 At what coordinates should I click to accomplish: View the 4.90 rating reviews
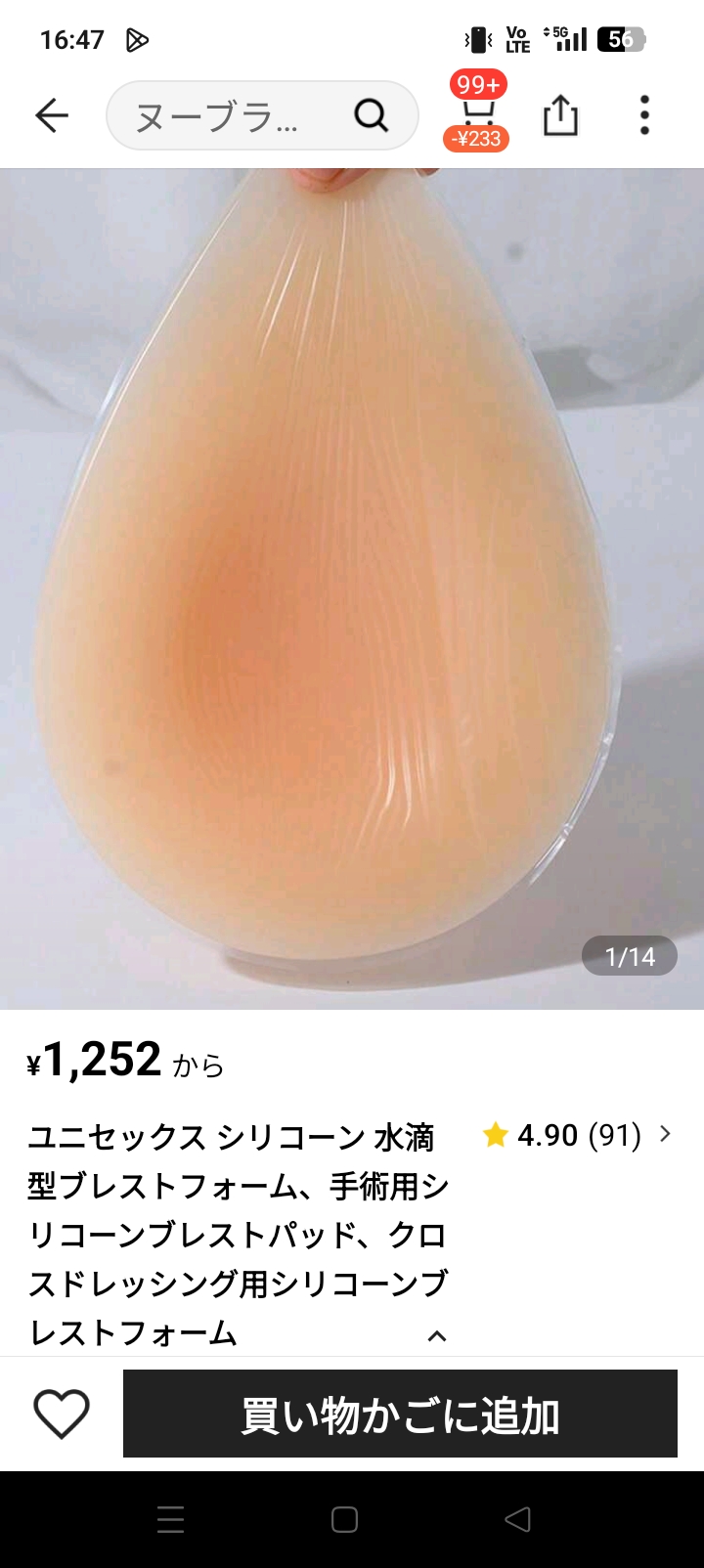pos(577,1135)
